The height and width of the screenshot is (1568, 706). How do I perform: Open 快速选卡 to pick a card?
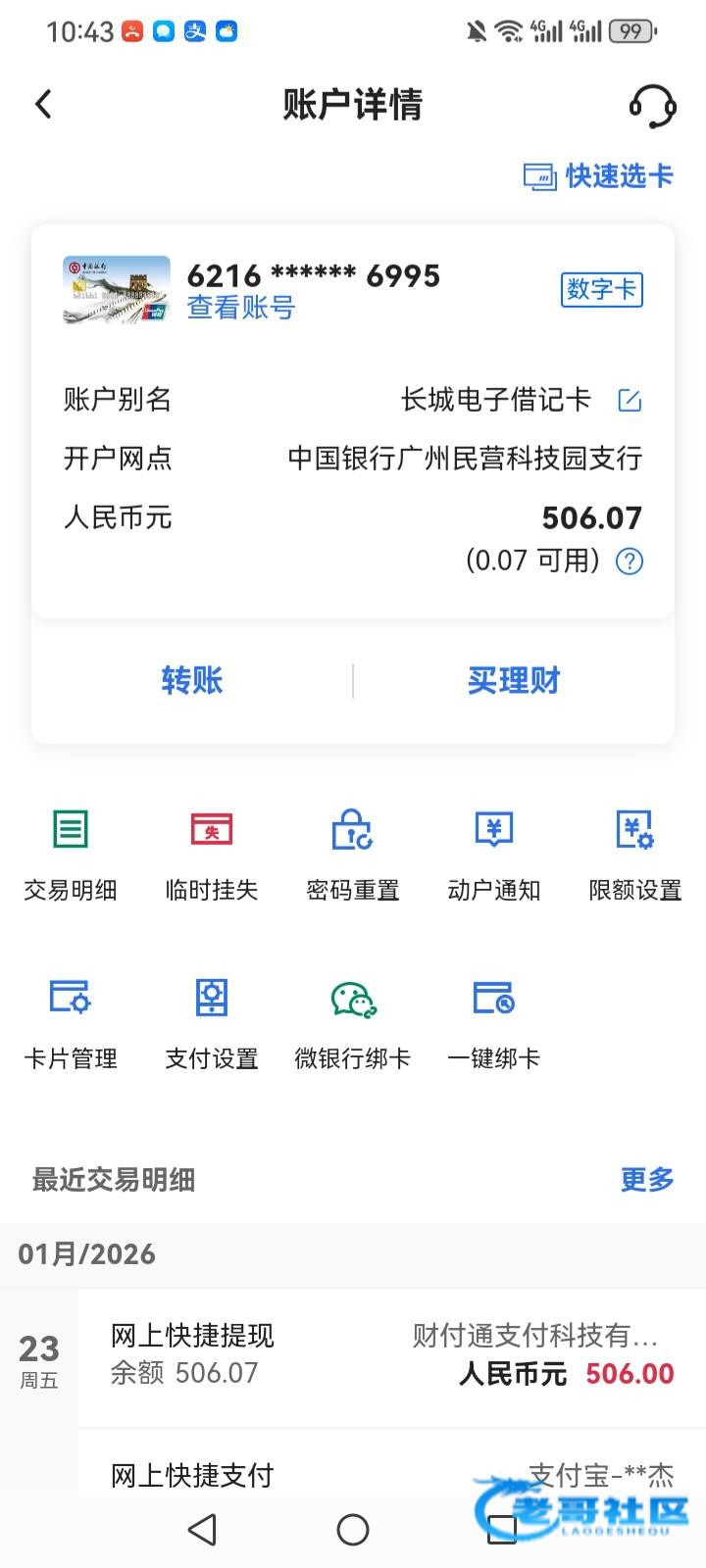click(x=599, y=176)
